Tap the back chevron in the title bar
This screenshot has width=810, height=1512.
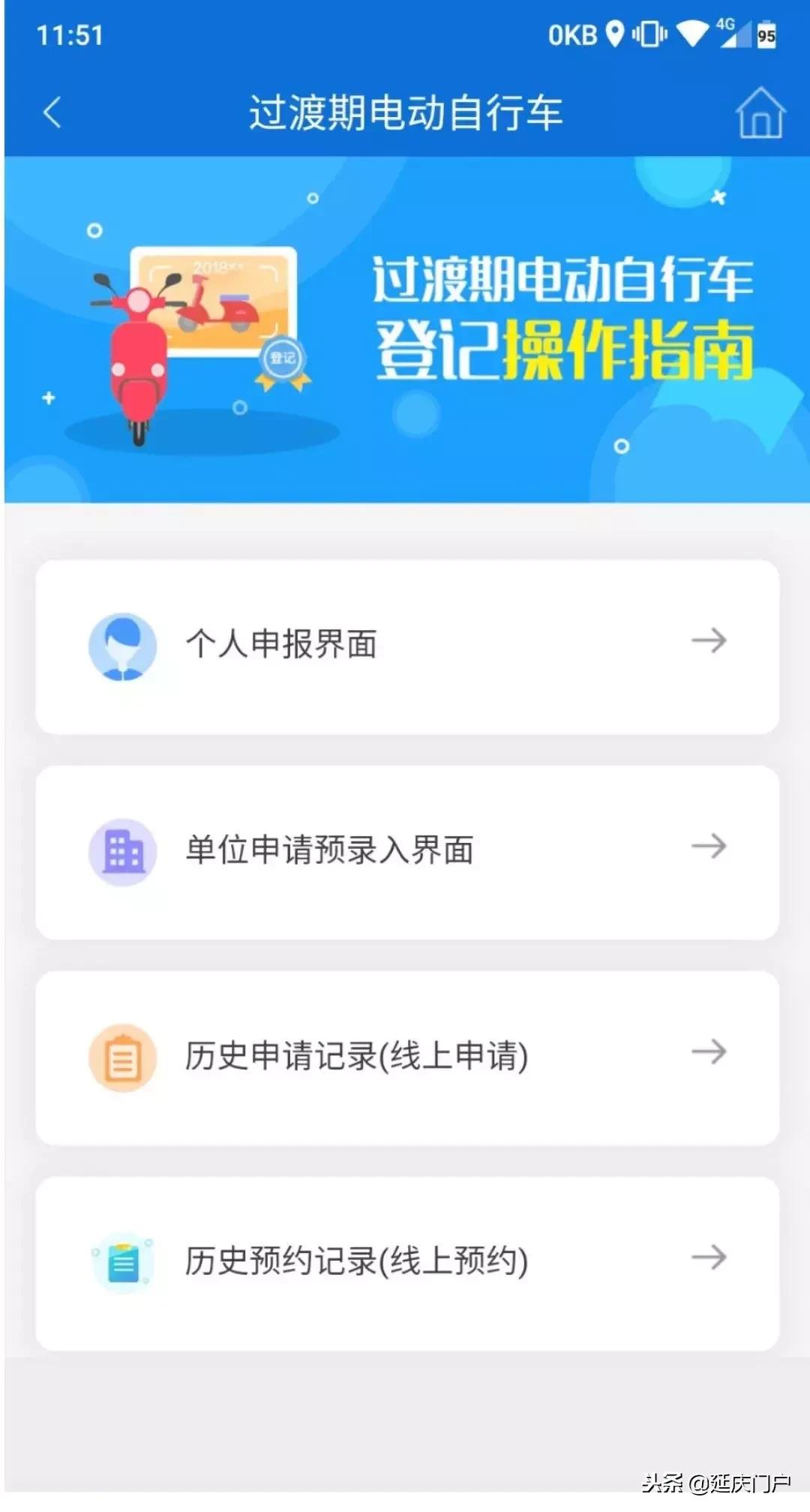point(49,111)
